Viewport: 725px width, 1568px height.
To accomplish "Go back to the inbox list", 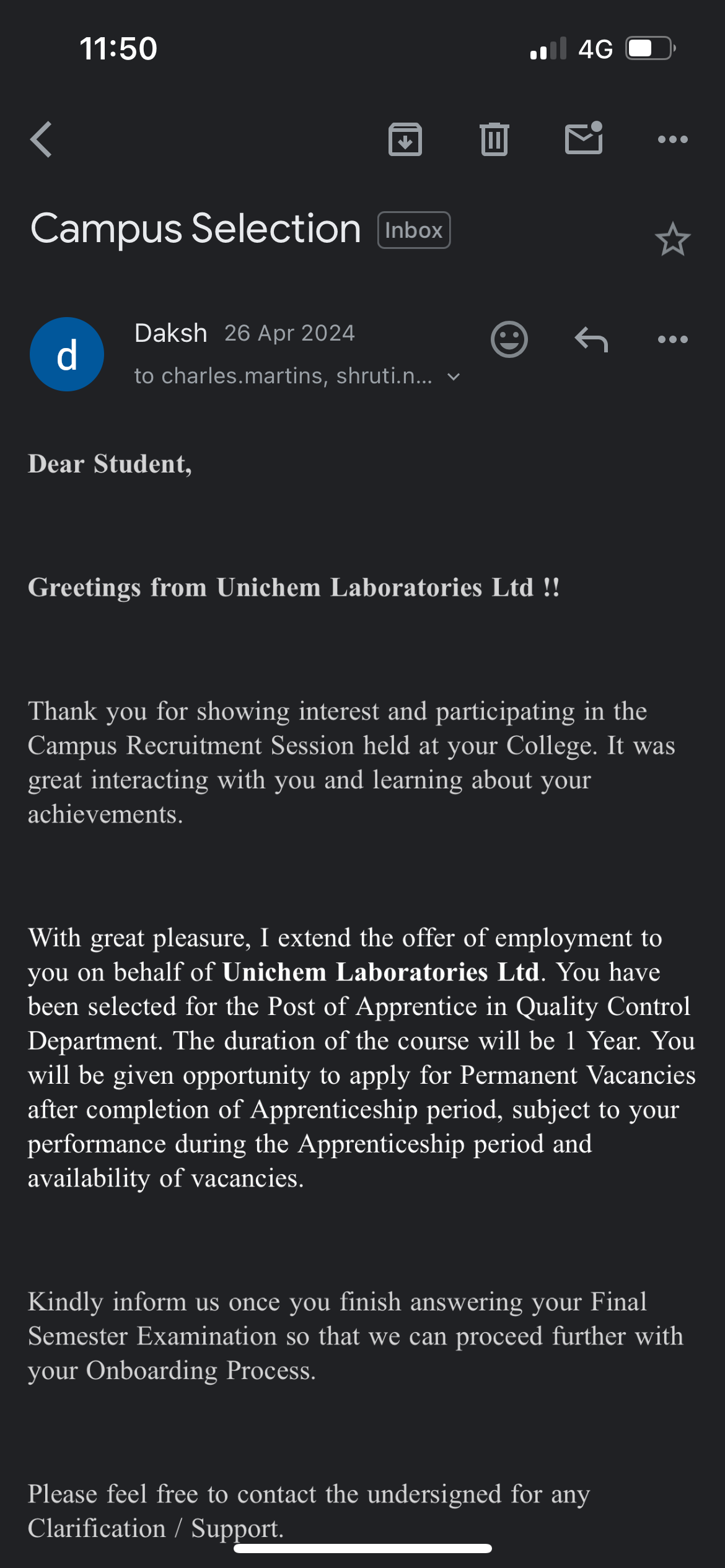I will (42, 139).
